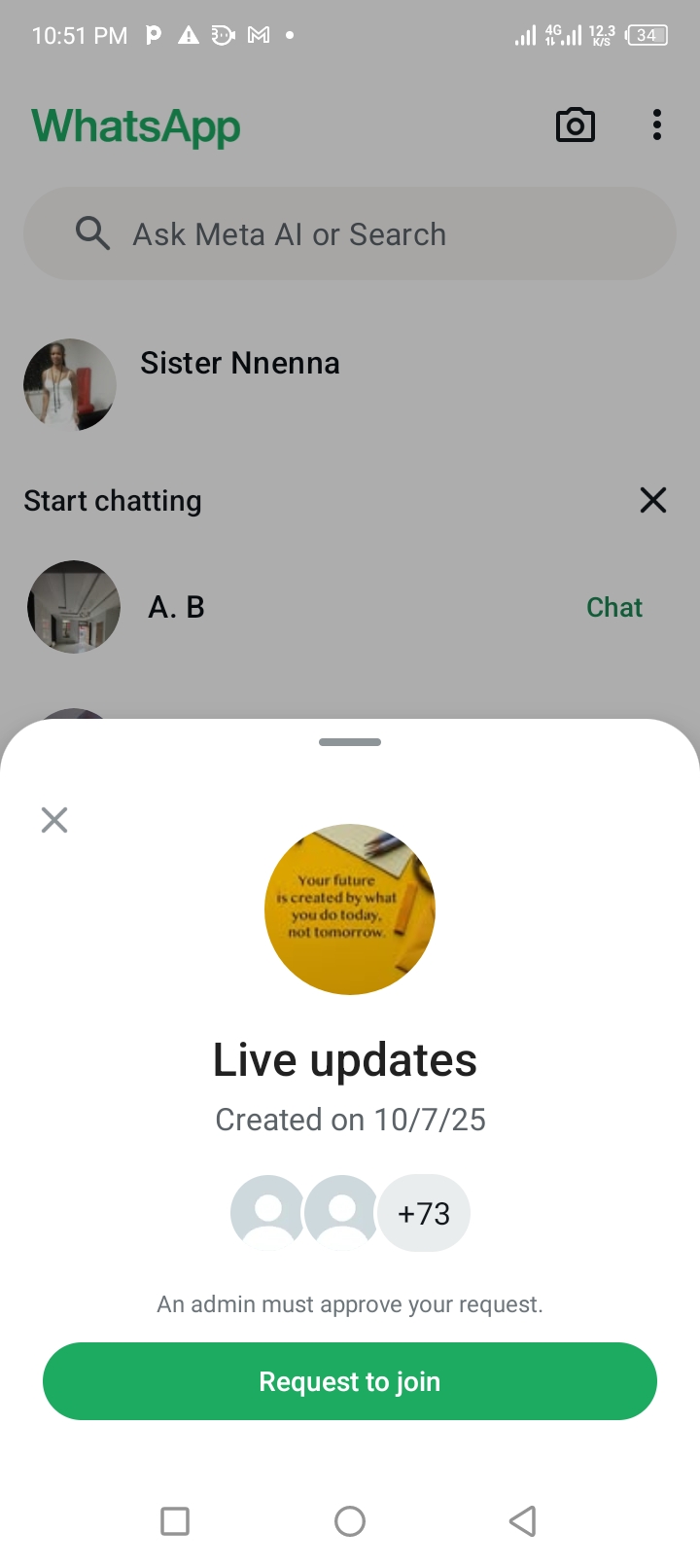Tap the Ask Meta AI or Search field
This screenshot has height=1568, width=700.
pos(350,234)
